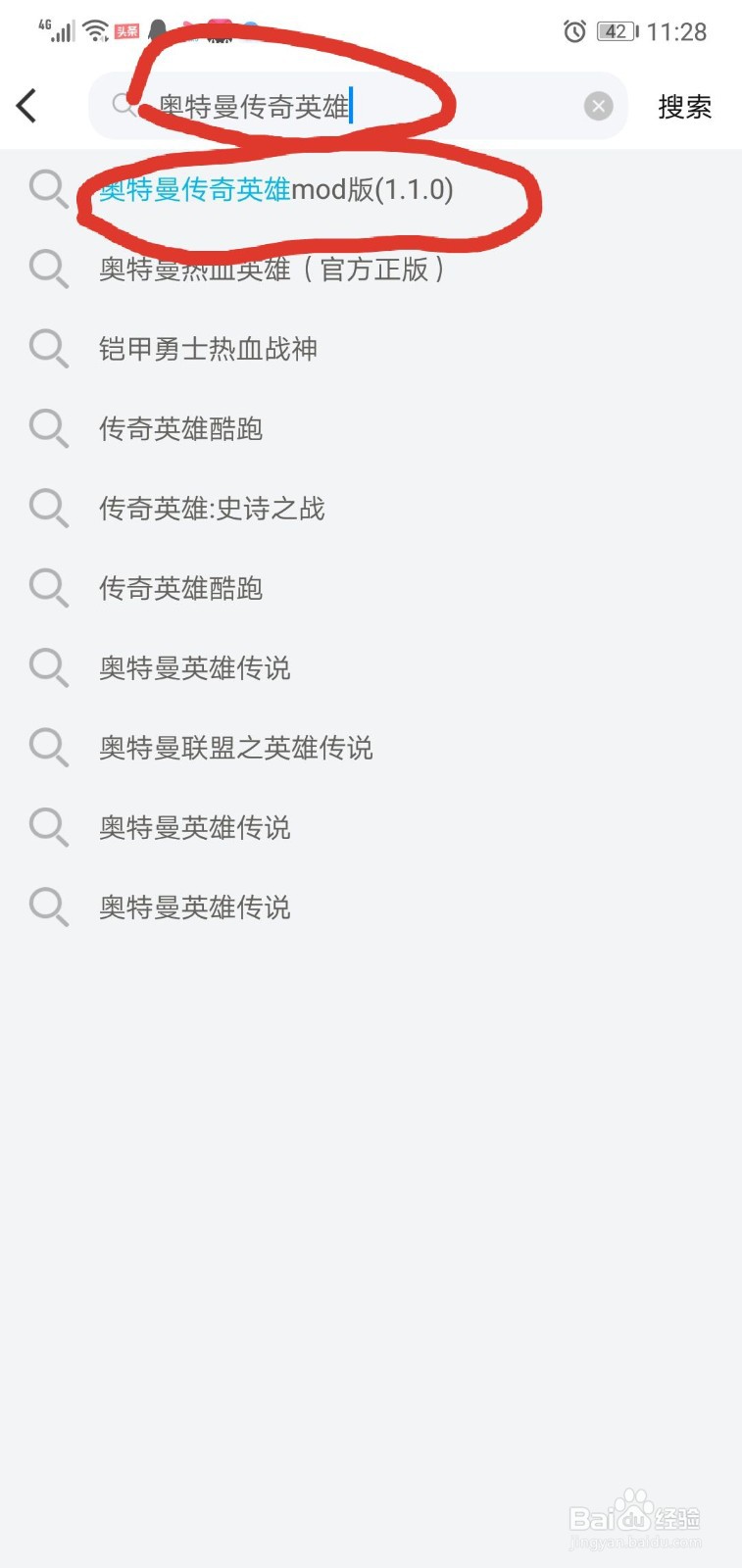The height and width of the screenshot is (1568, 742).
Task: Go back using the arrow
Action: (x=26, y=106)
